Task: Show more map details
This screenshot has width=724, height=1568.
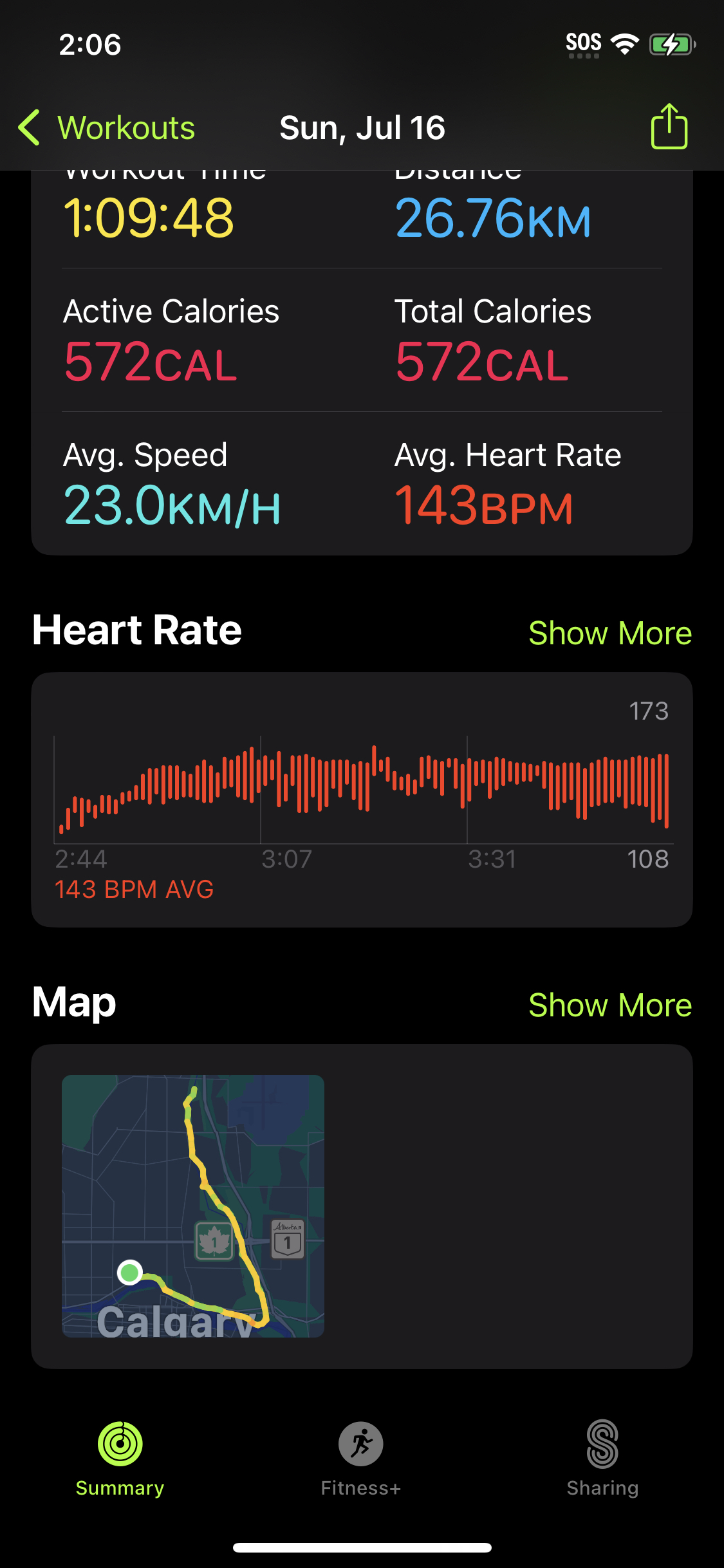Action: [x=609, y=1005]
